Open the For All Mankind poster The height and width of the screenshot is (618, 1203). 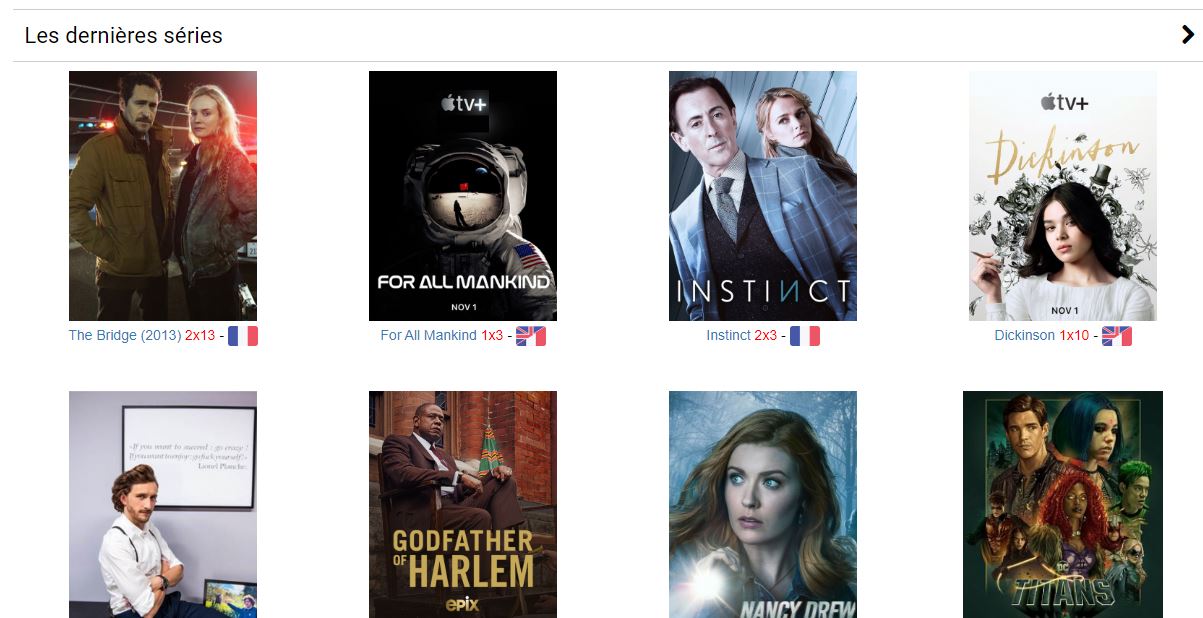pos(463,196)
